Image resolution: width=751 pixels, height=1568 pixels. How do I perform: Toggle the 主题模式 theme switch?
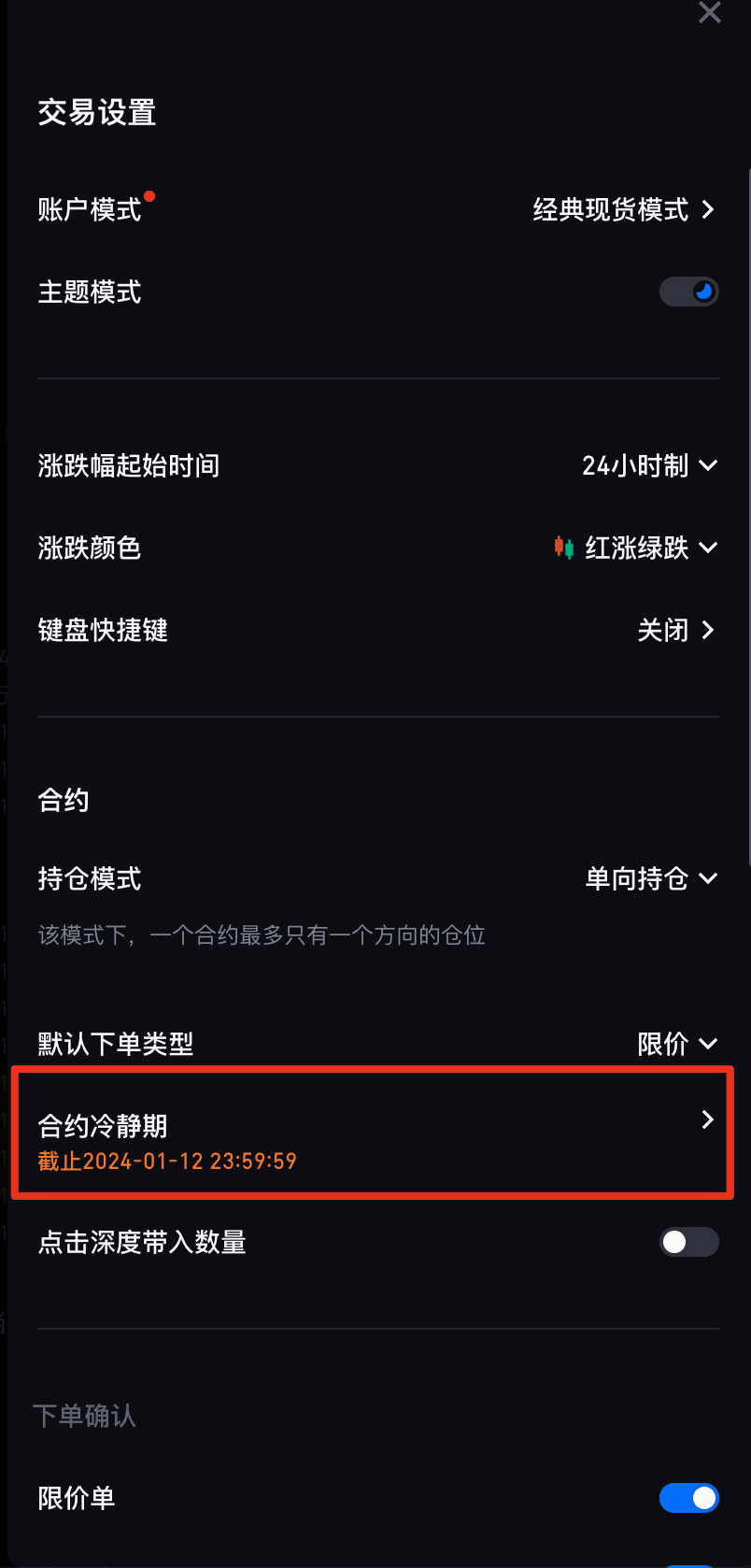pyautogui.click(x=688, y=292)
